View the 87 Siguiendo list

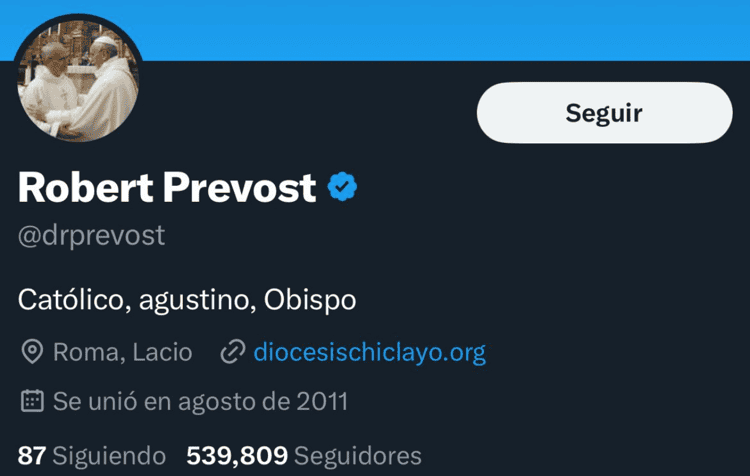(92, 456)
